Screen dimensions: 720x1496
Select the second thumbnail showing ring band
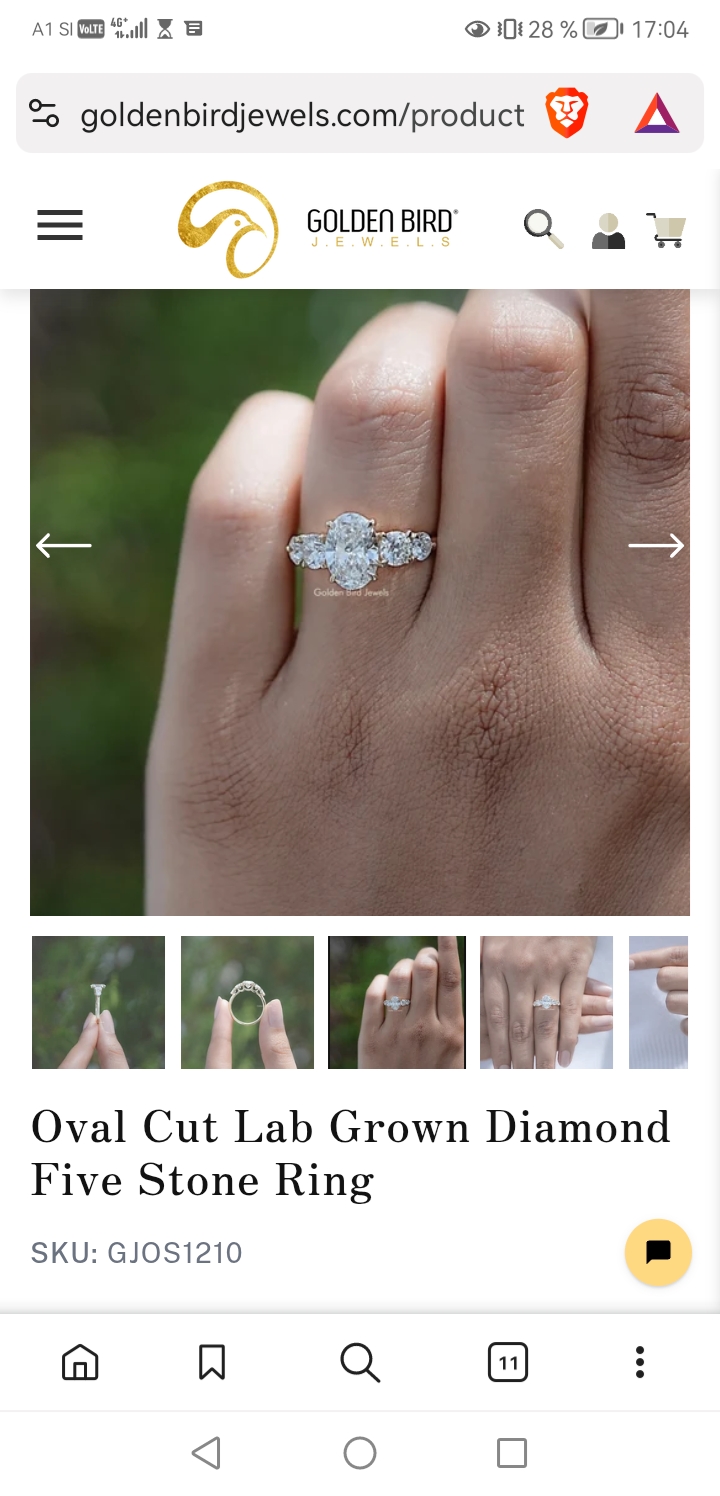[x=247, y=1002]
